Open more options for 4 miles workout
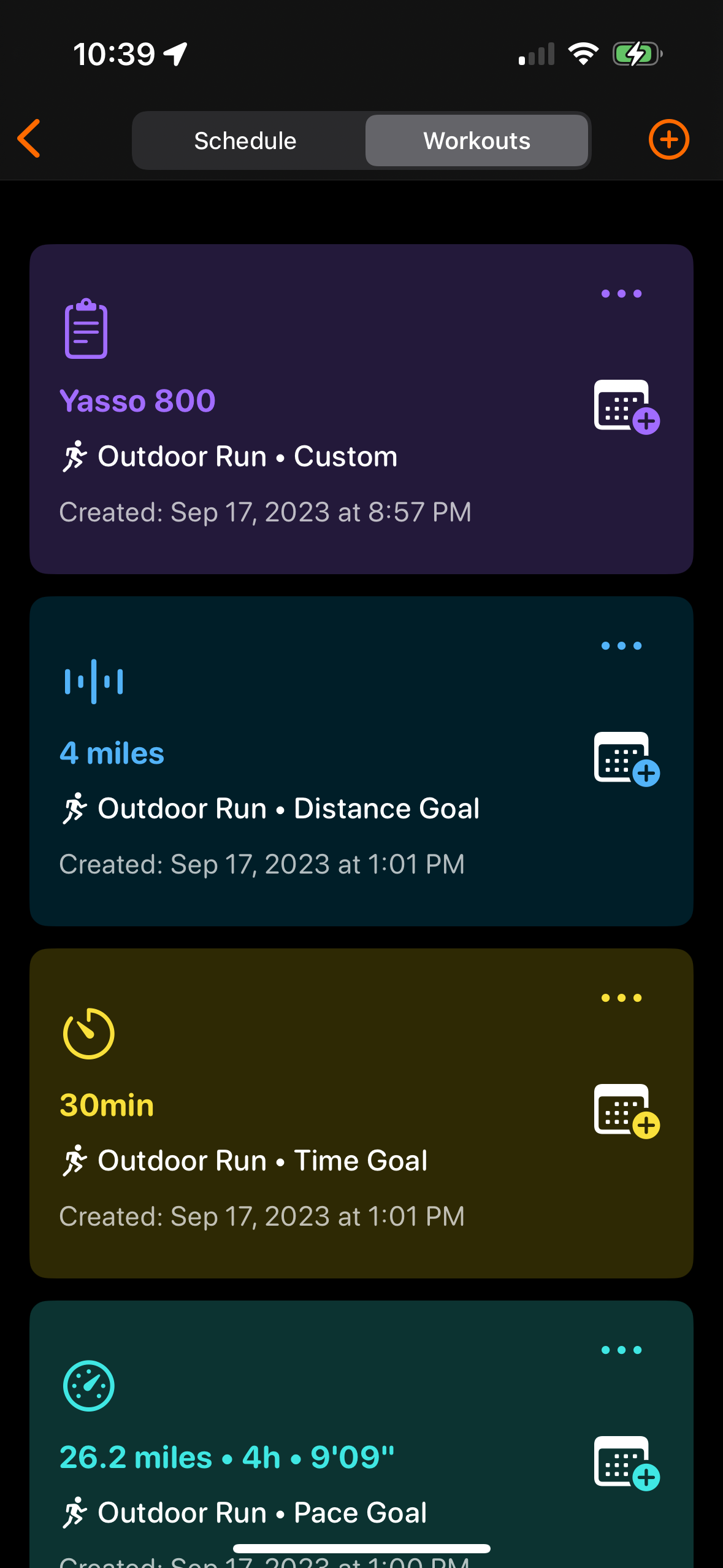The image size is (723, 1568). pos(621,646)
